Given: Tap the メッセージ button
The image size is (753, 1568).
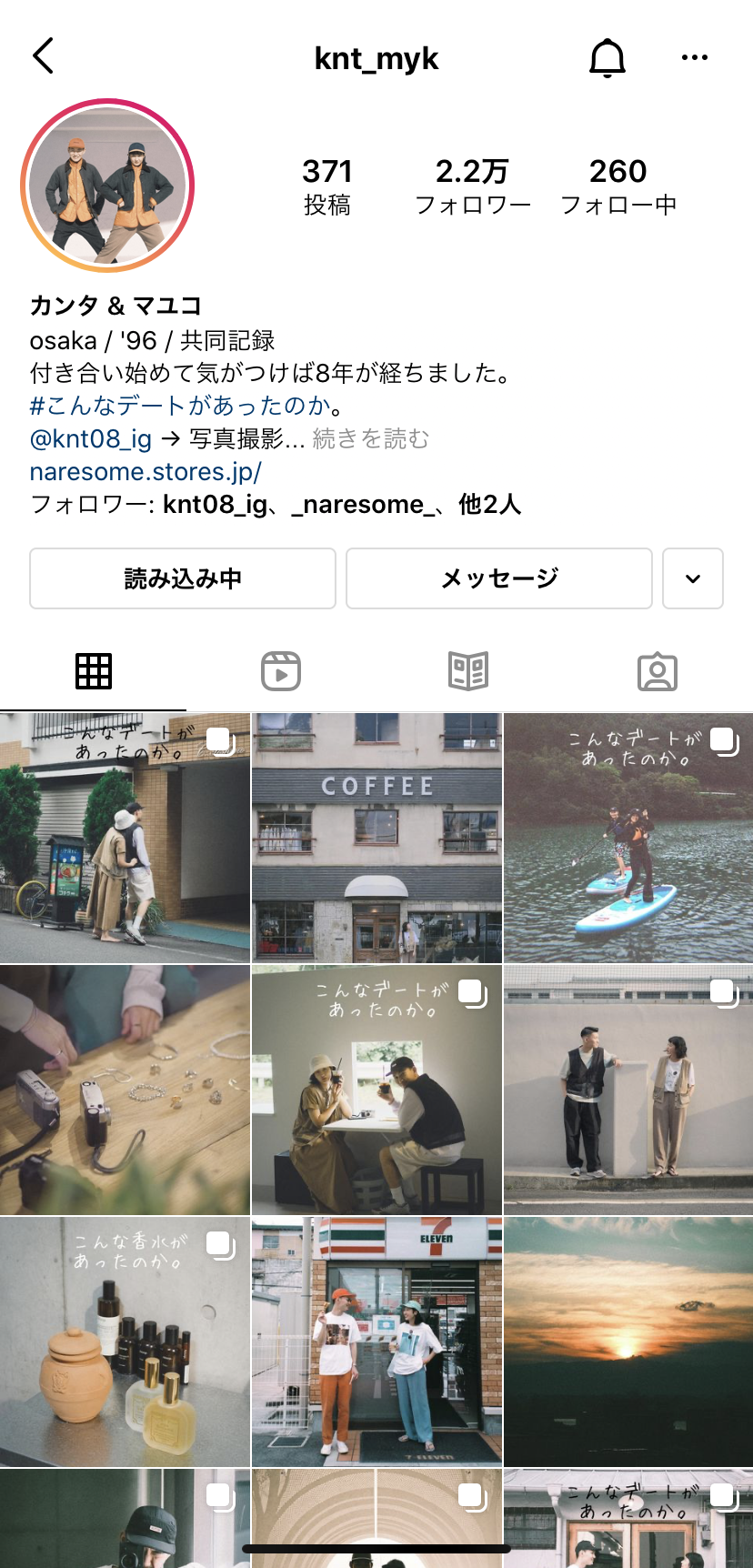Looking at the screenshot, I should click(x=499, y=578).
